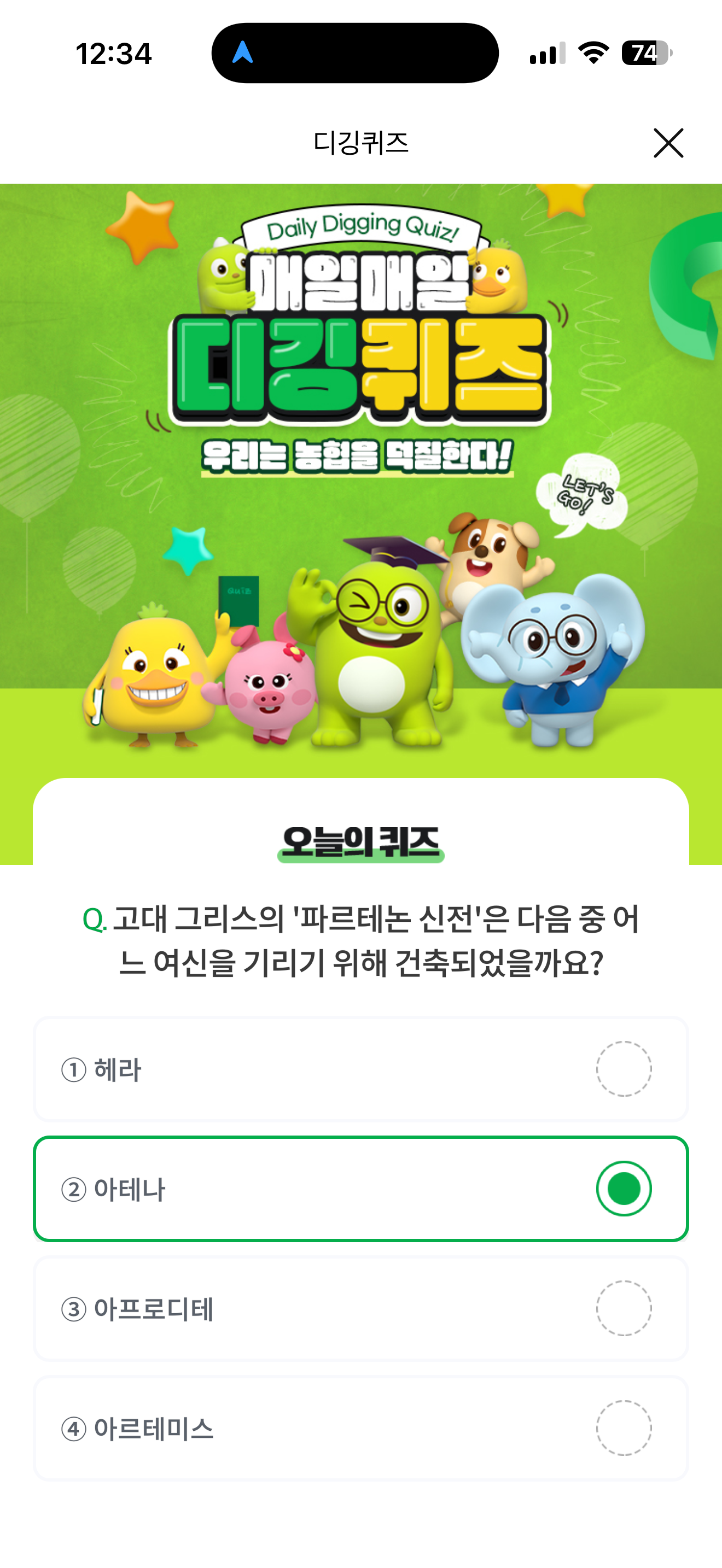The height and width of the screenshot is (1568, 722).
Task: Close the 디깅퀴즈 screen
Action: coord(668,143)
